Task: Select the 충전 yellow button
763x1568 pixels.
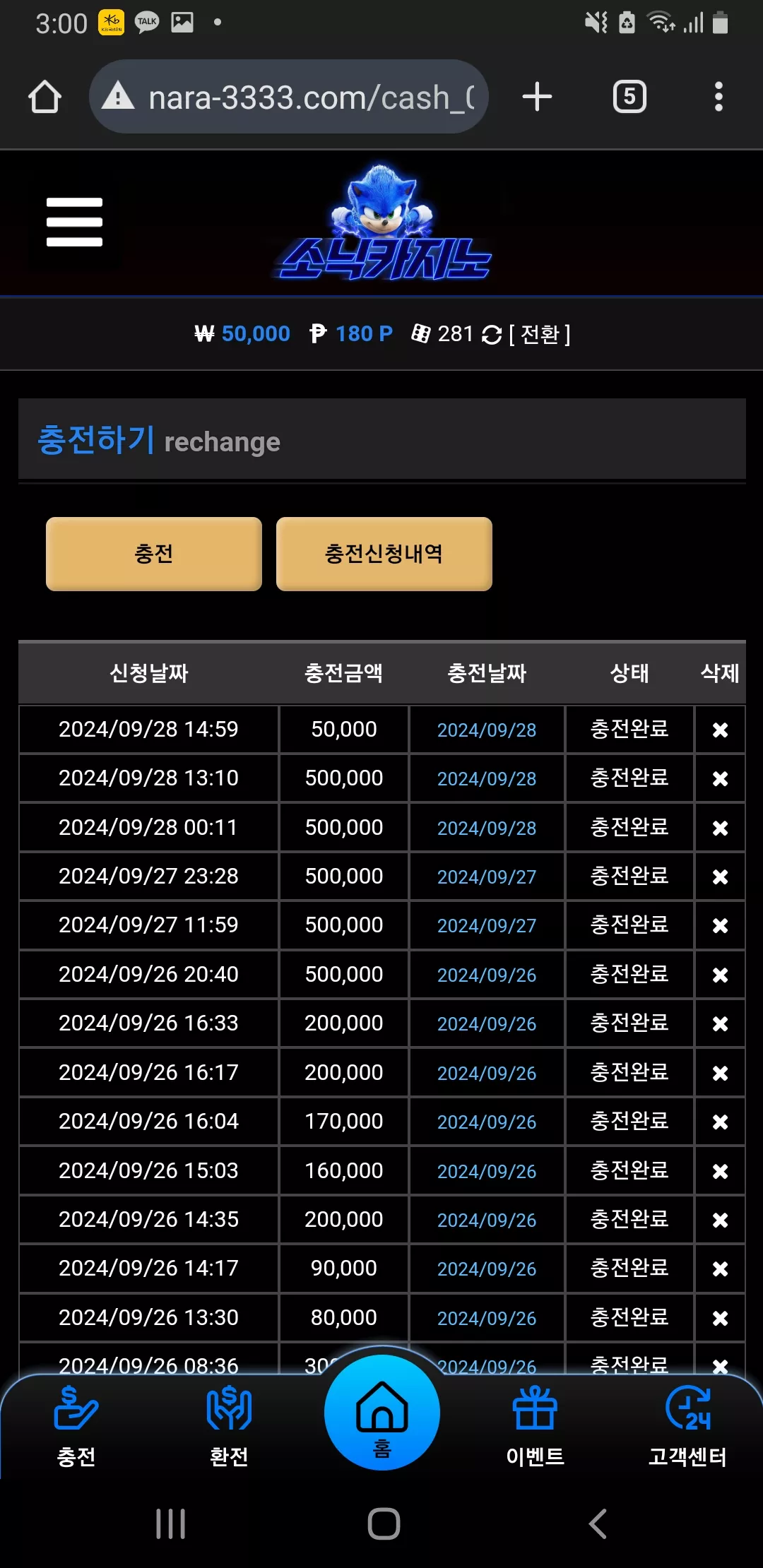Action: click(x=154, y=554)
